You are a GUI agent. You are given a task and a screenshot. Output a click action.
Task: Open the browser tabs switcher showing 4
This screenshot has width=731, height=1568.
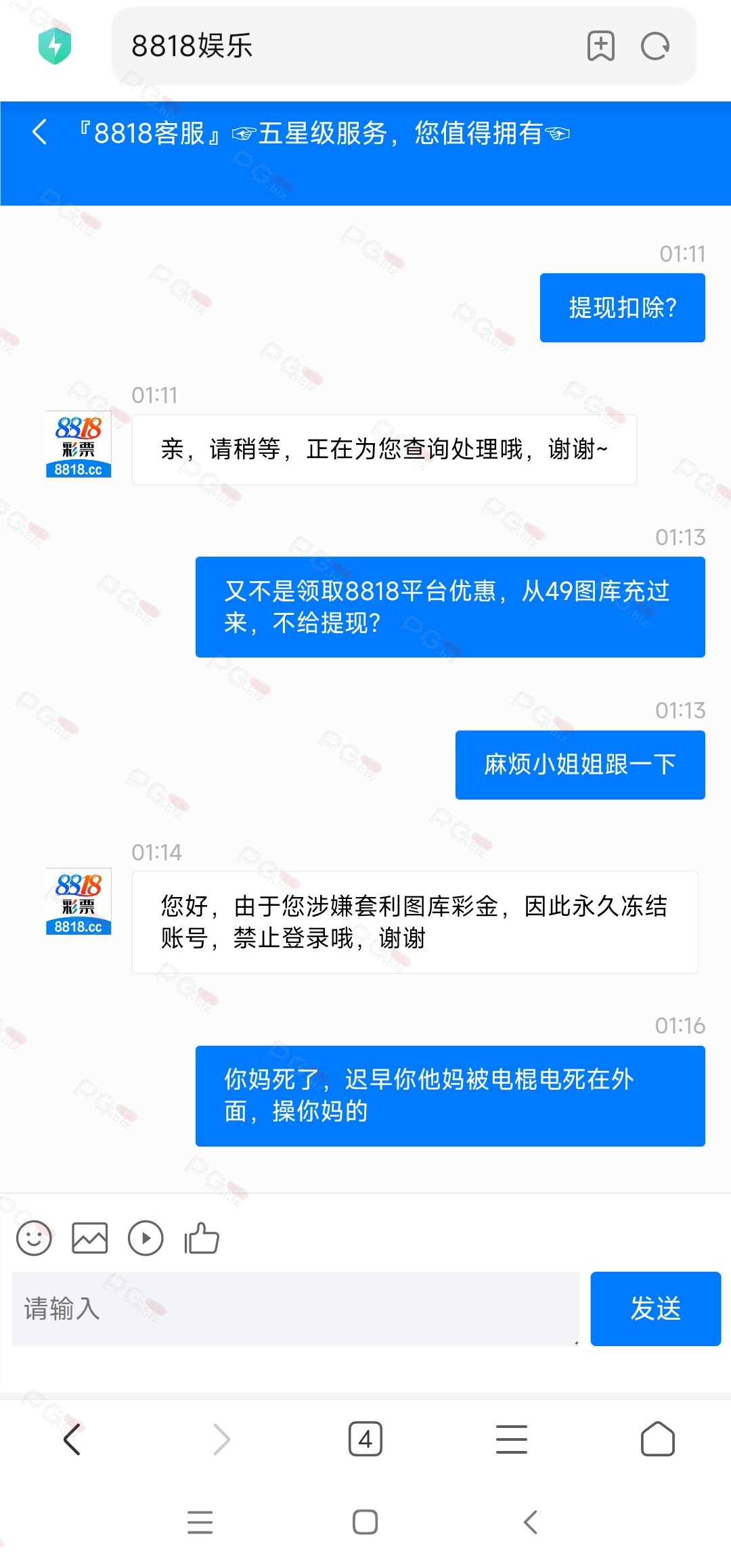365,1439
